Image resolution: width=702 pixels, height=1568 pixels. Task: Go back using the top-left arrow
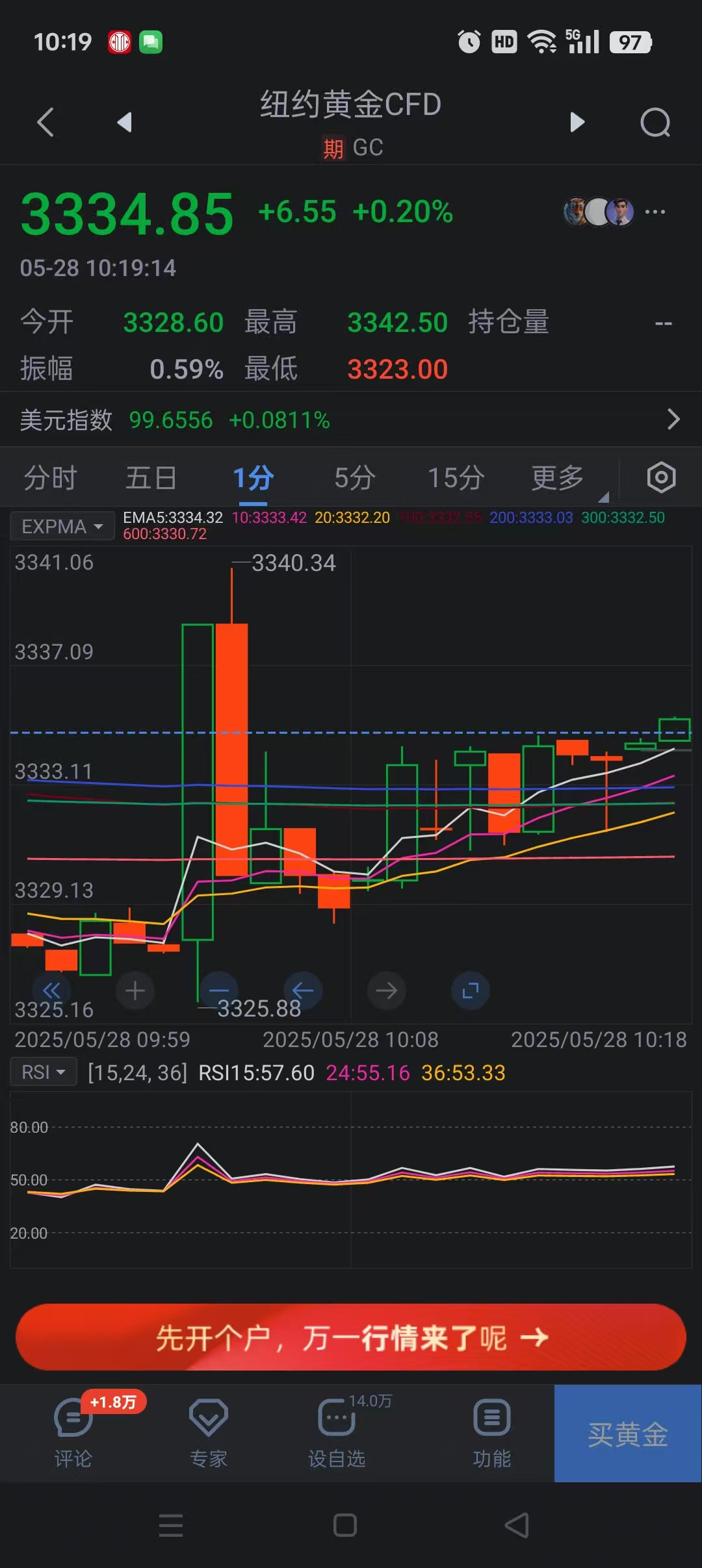pyautogui.click(x=45, y=122)
